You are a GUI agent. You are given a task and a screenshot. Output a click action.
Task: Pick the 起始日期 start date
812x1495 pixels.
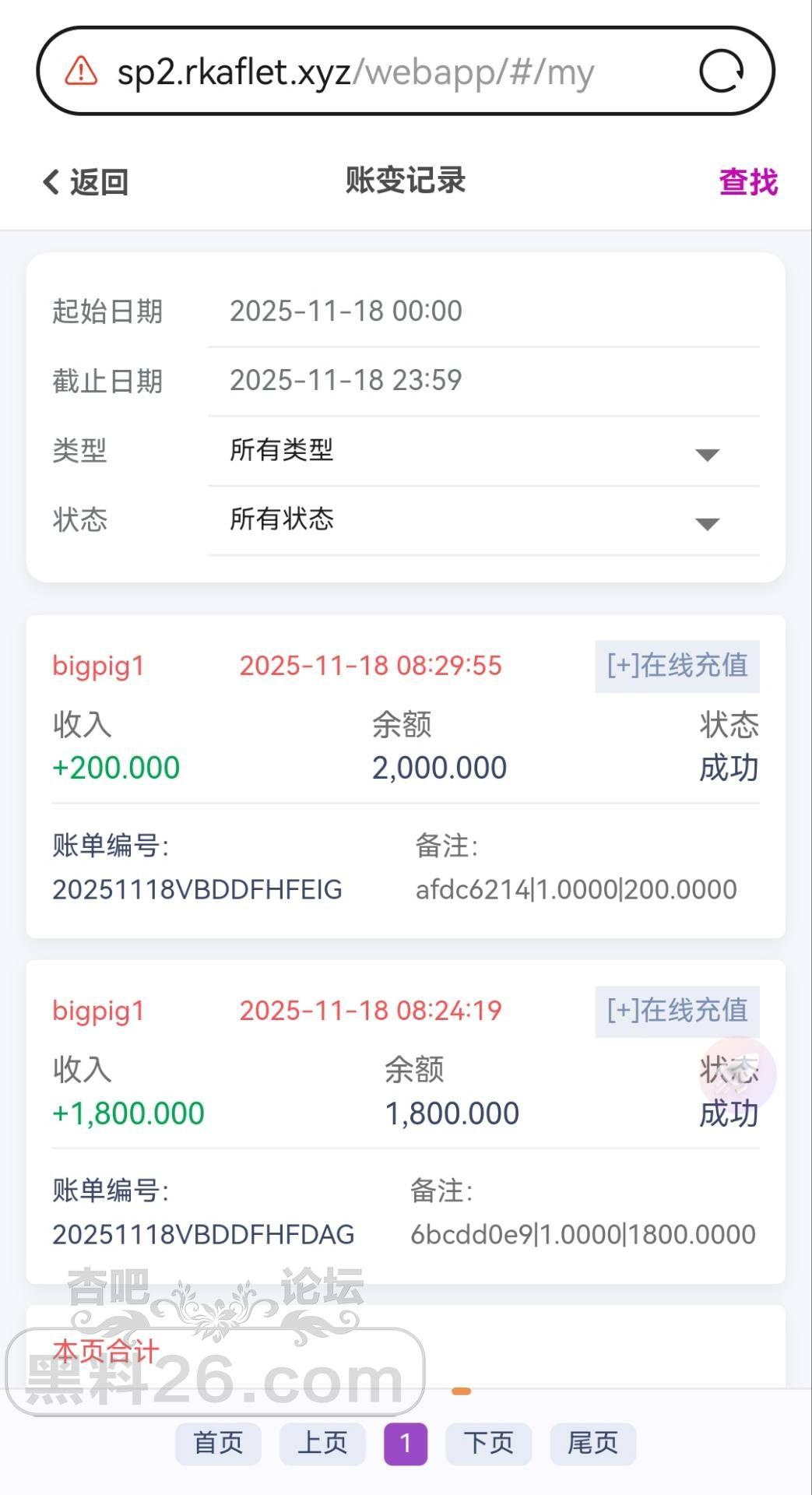[483, 311]
